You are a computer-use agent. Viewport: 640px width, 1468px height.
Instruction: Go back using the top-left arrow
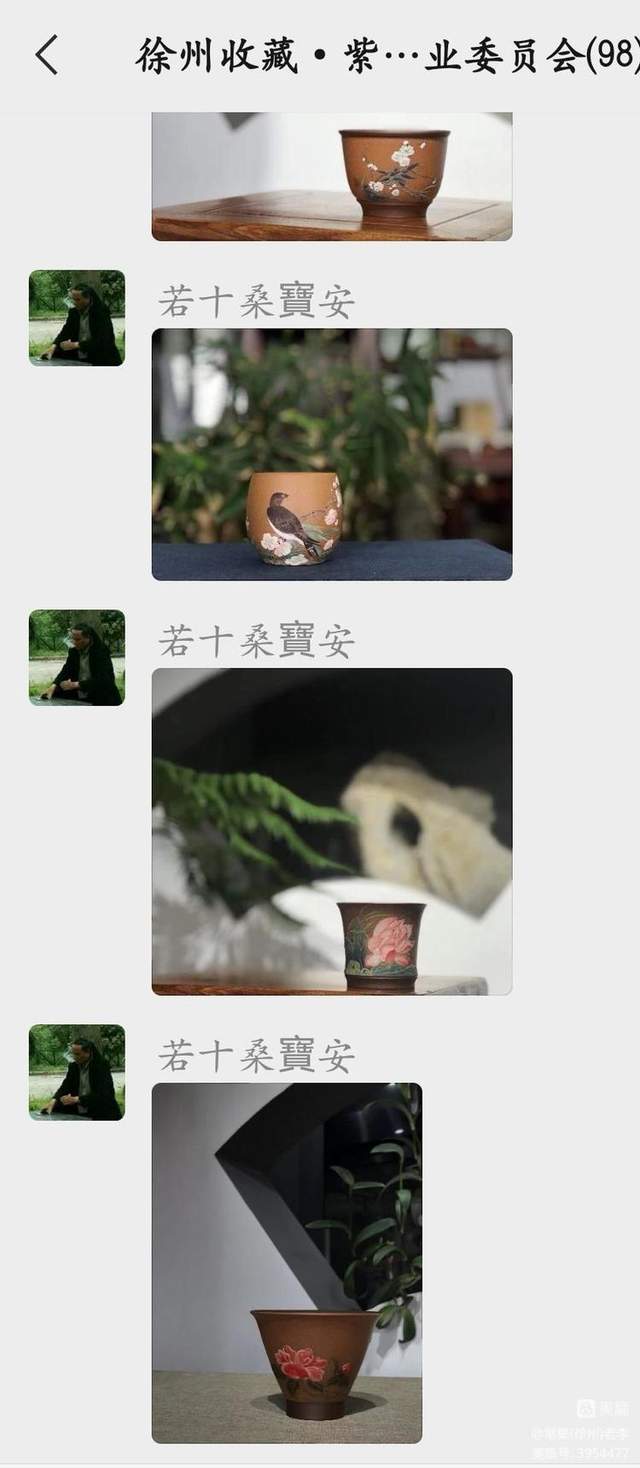(46, 55)
